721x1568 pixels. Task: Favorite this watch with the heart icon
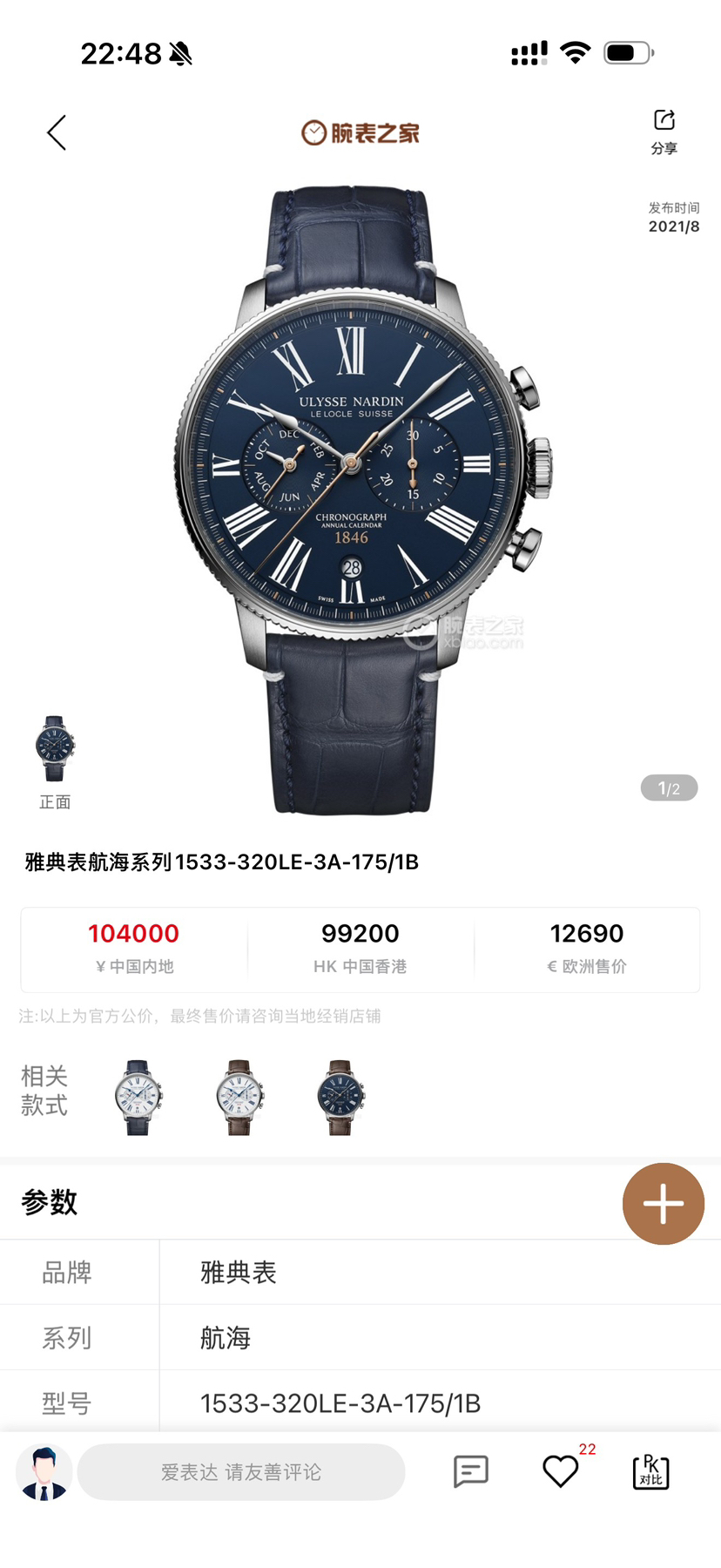click(561, 1471)
